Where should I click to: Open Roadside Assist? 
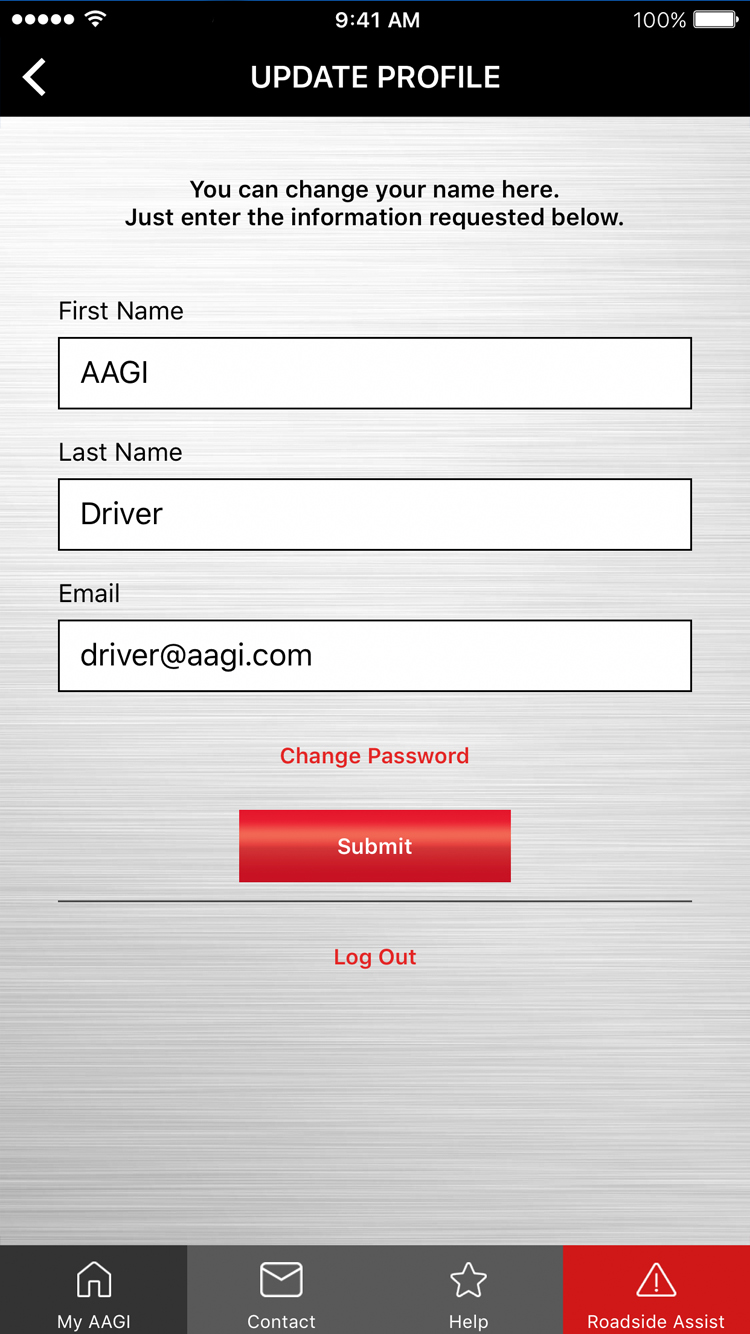tap(656, 1290)
